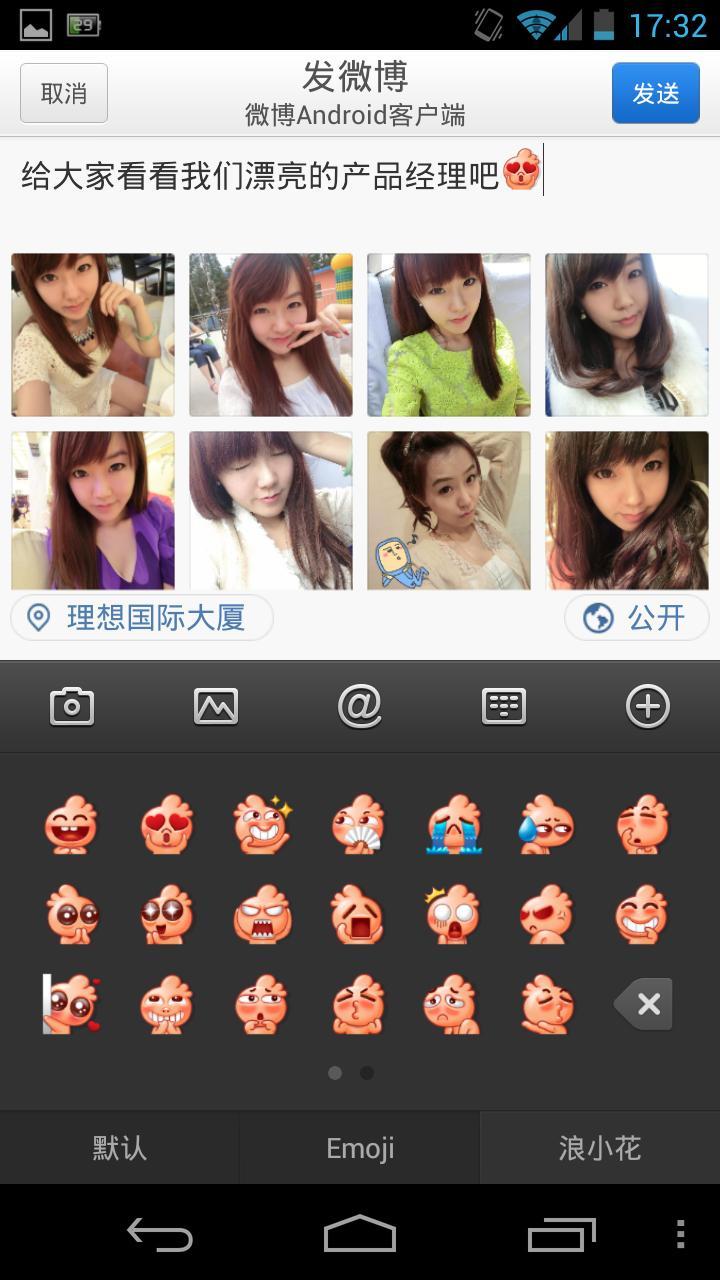Insert the crying emoticon

coord(455,825)
